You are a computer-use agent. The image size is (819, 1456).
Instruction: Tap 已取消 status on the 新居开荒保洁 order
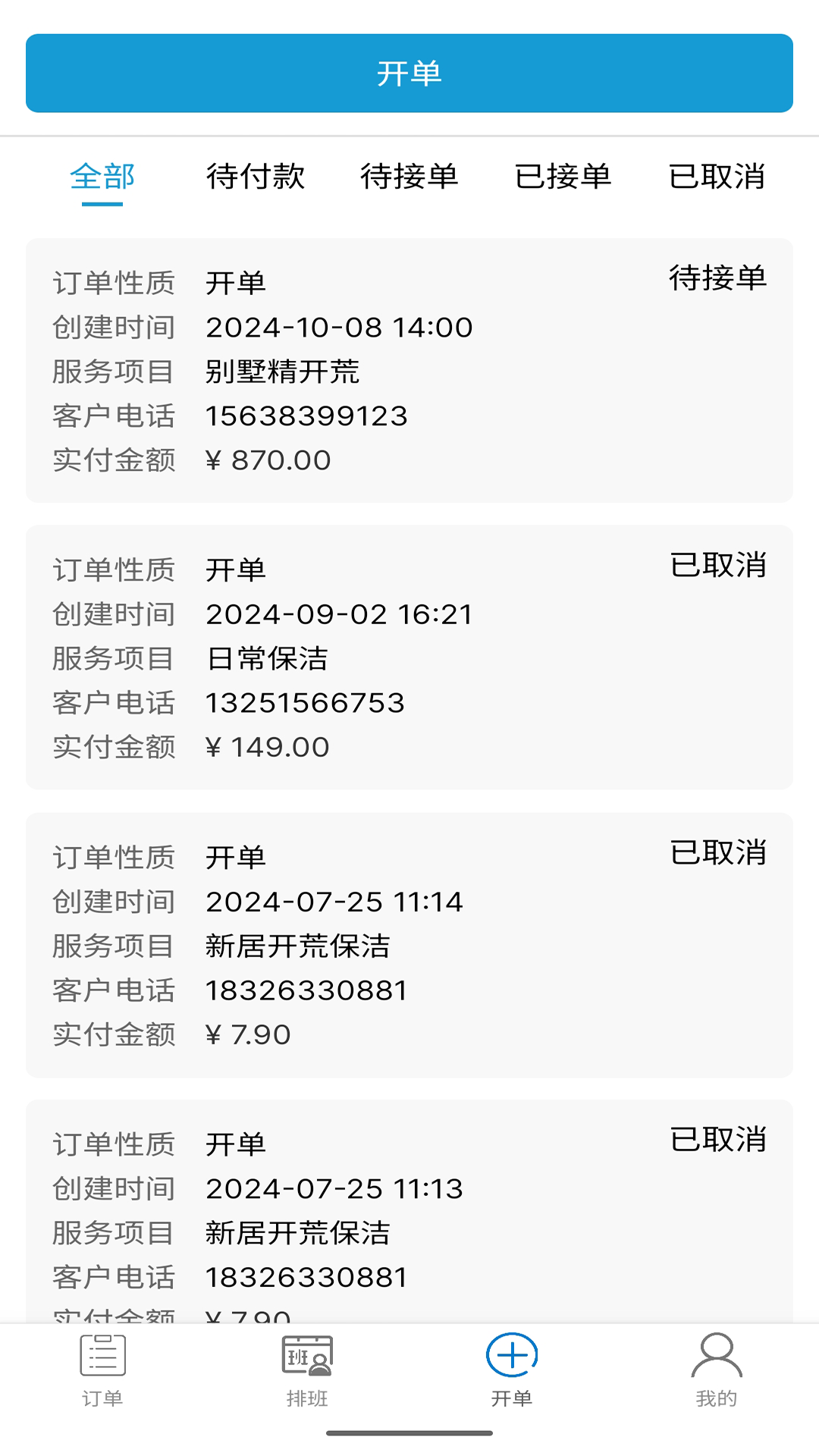(719, 852)
